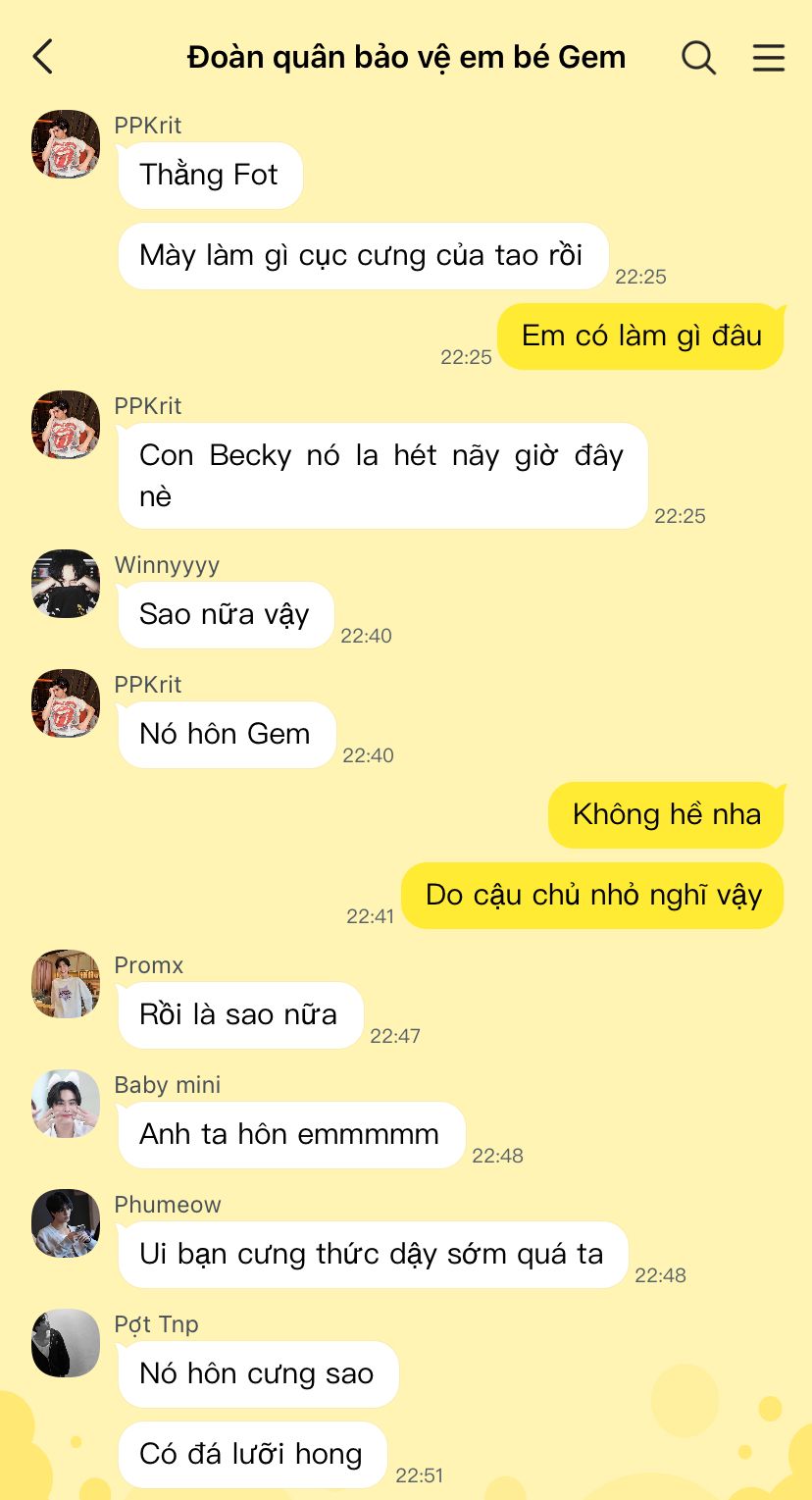Open the chat hamburger menu

click(x=769, y=58)
